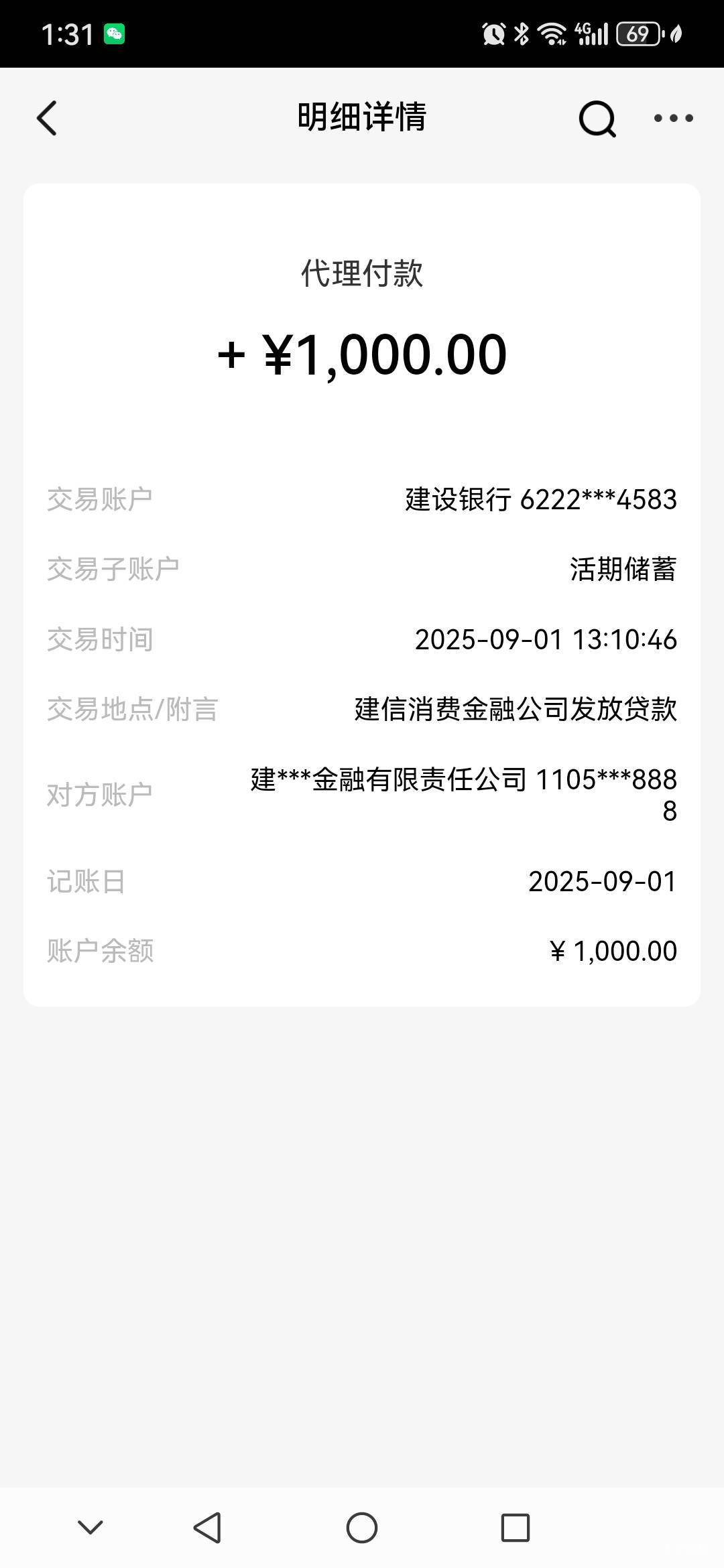The width and height of the screenshot is (724, 1568).
Task: Hide the navigation bar with the down chevron
Action: point(90,1527)
